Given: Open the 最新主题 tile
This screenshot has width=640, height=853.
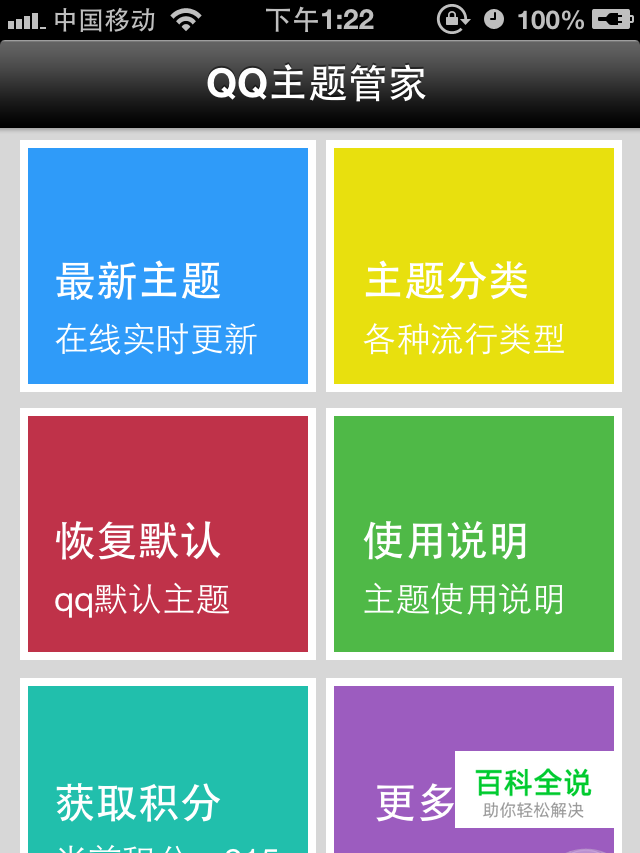Looking at the screenshot, I should 168,266.
